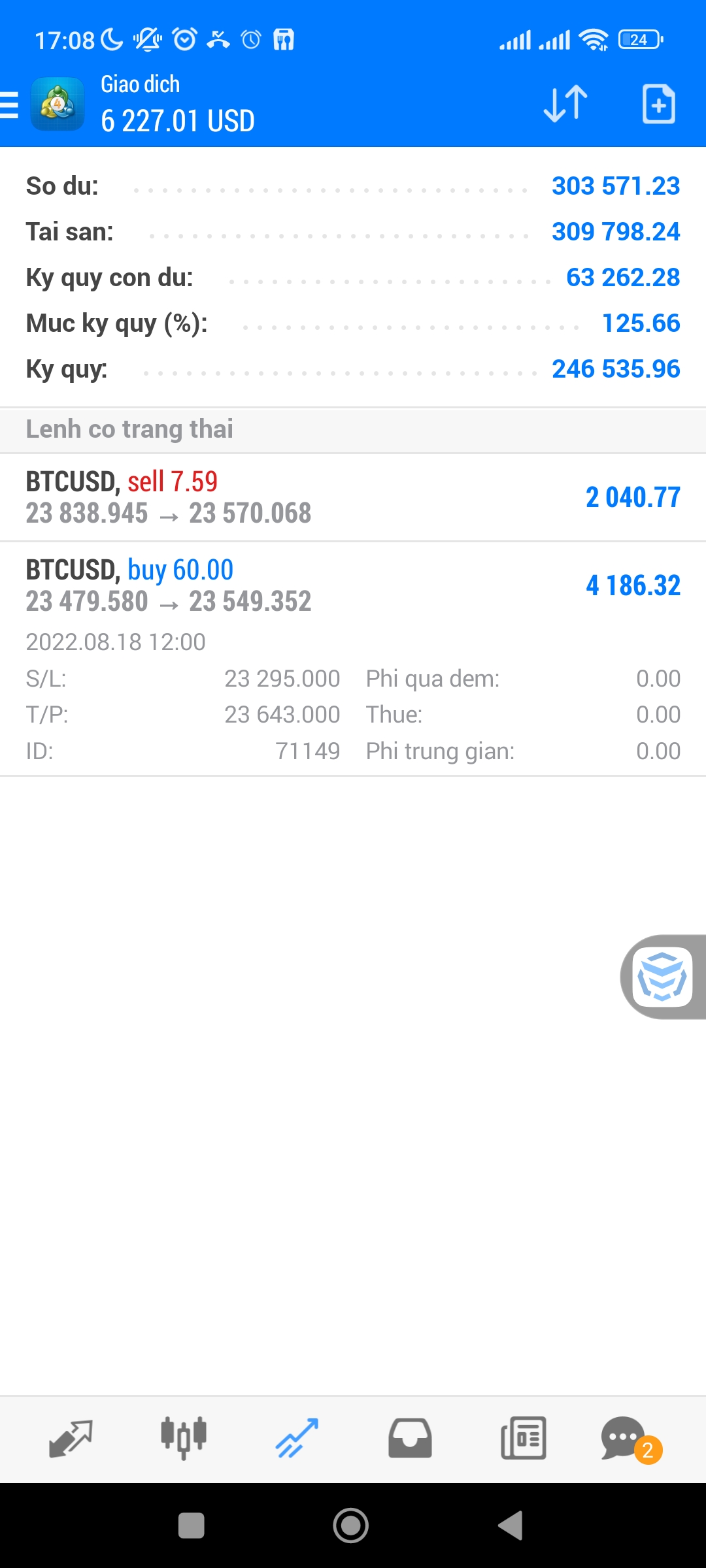706x1568 pixels.
Task: Open the side drawer menu
Action: (x=10, y=105)
